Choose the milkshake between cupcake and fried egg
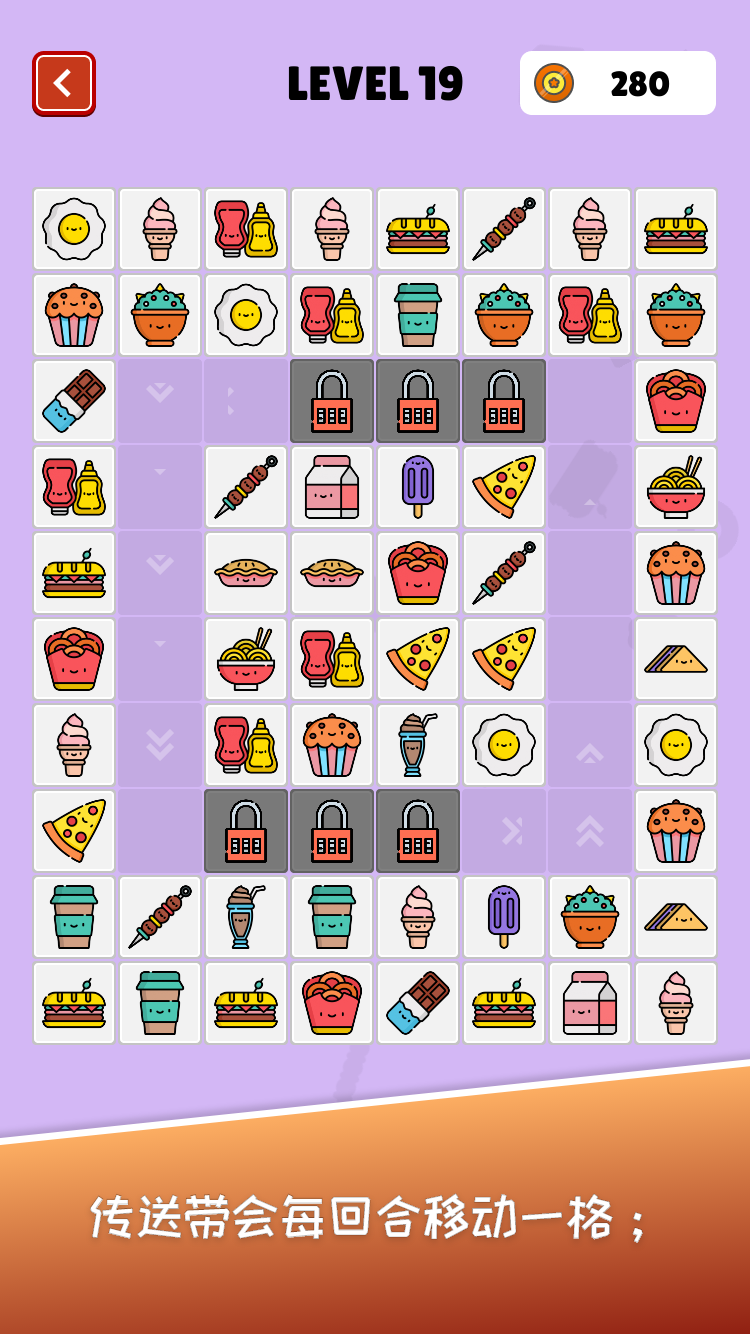 (418, 745)
